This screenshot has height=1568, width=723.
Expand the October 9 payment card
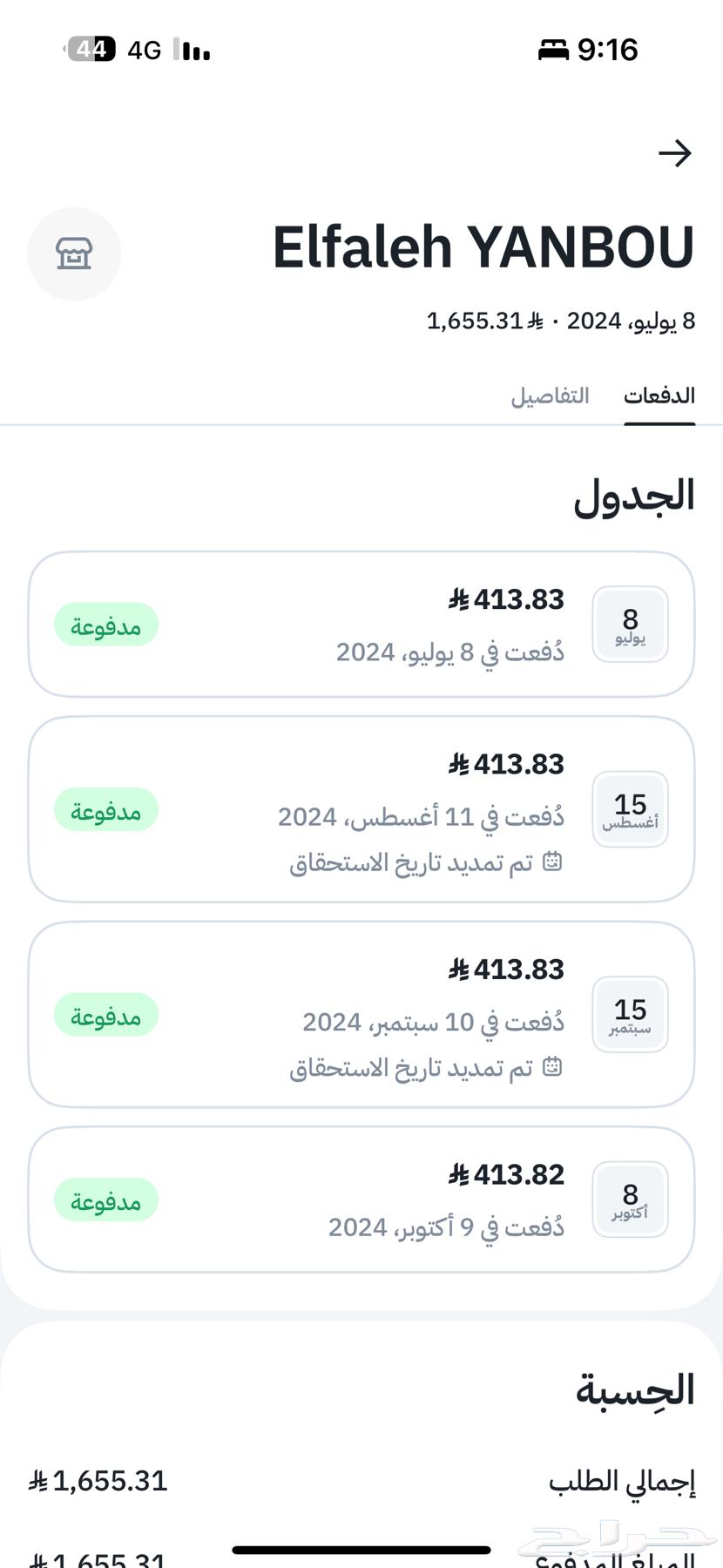(x=361, y=1200)
